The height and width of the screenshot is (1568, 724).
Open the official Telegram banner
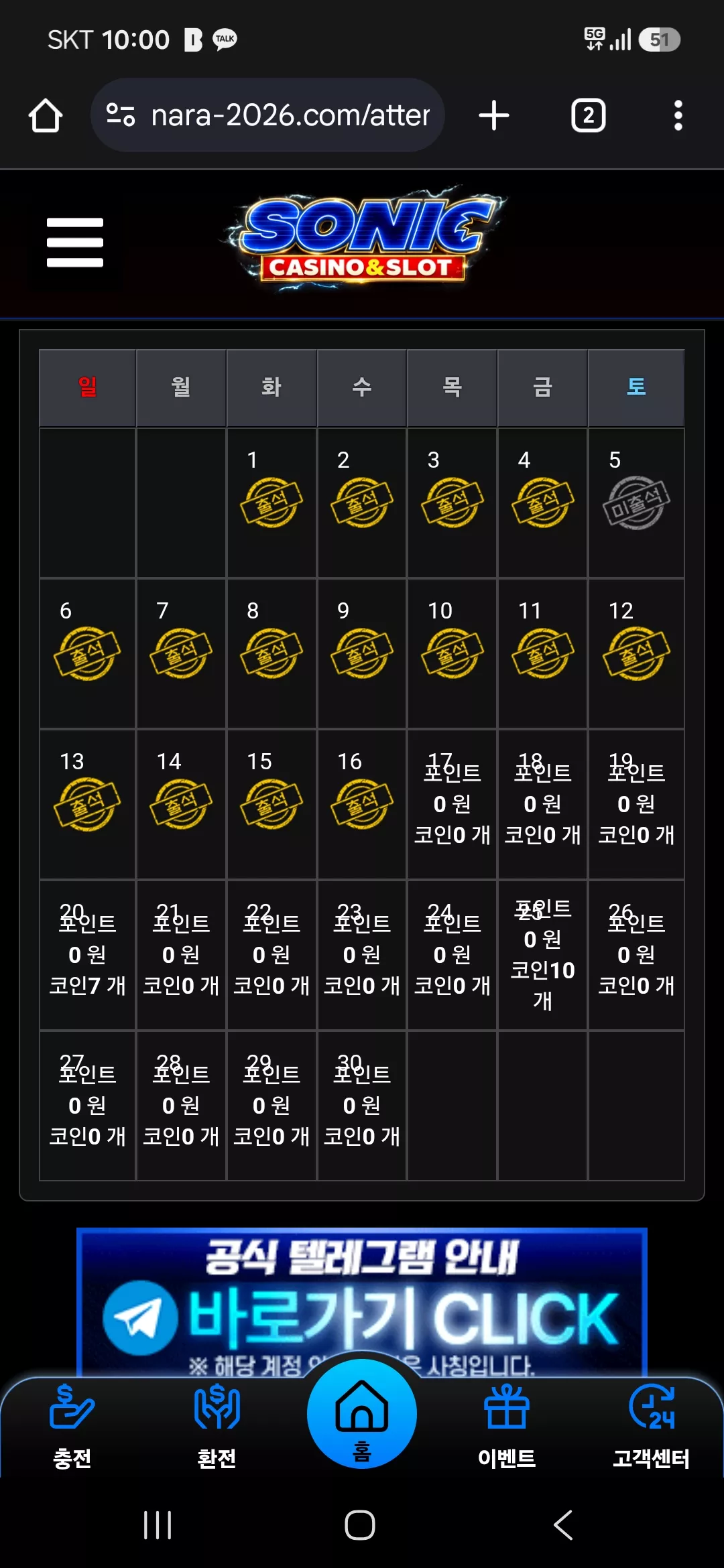coord(362,1301)
